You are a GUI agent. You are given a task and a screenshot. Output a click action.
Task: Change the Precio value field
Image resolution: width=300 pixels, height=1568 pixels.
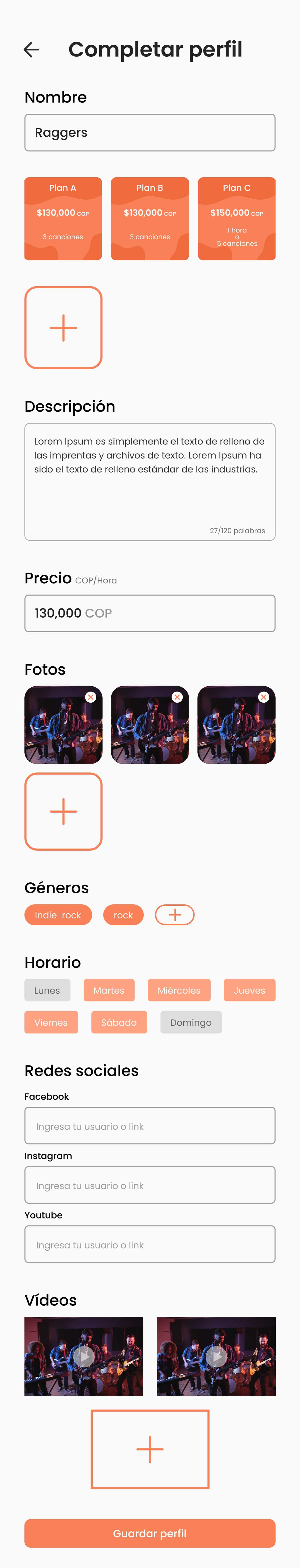150,613
